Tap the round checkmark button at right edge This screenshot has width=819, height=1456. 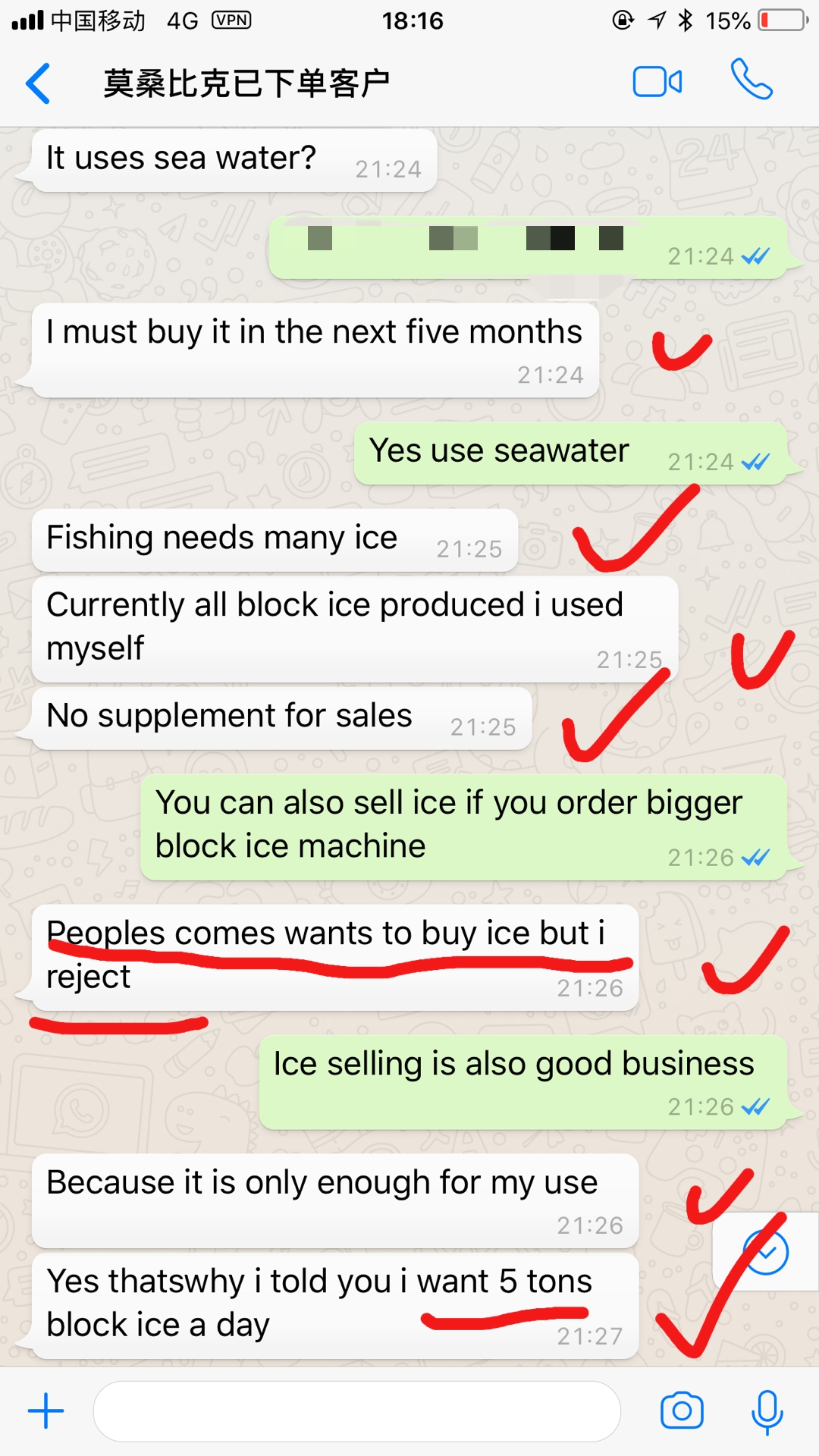point(765,1253)
